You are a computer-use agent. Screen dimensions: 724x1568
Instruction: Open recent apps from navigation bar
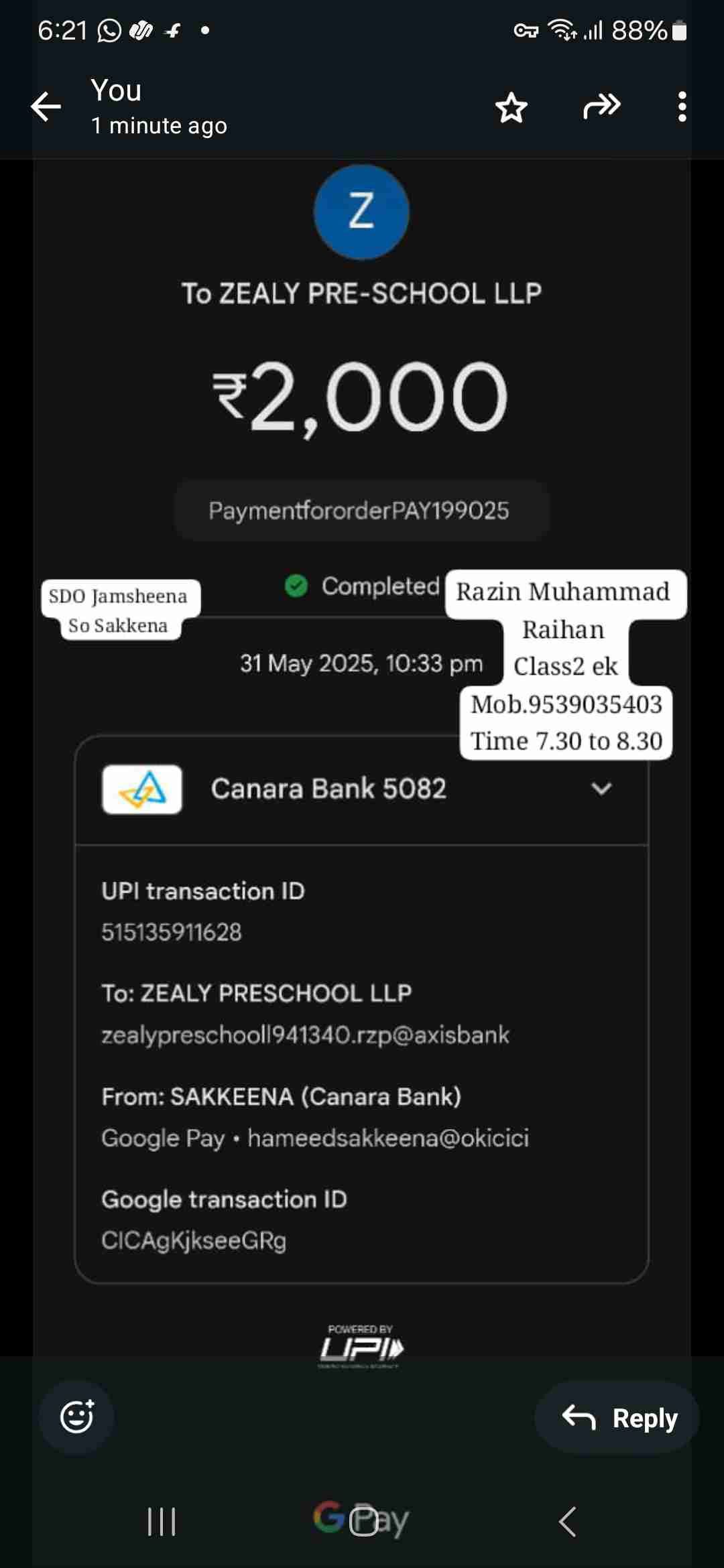coord(162,1521)
